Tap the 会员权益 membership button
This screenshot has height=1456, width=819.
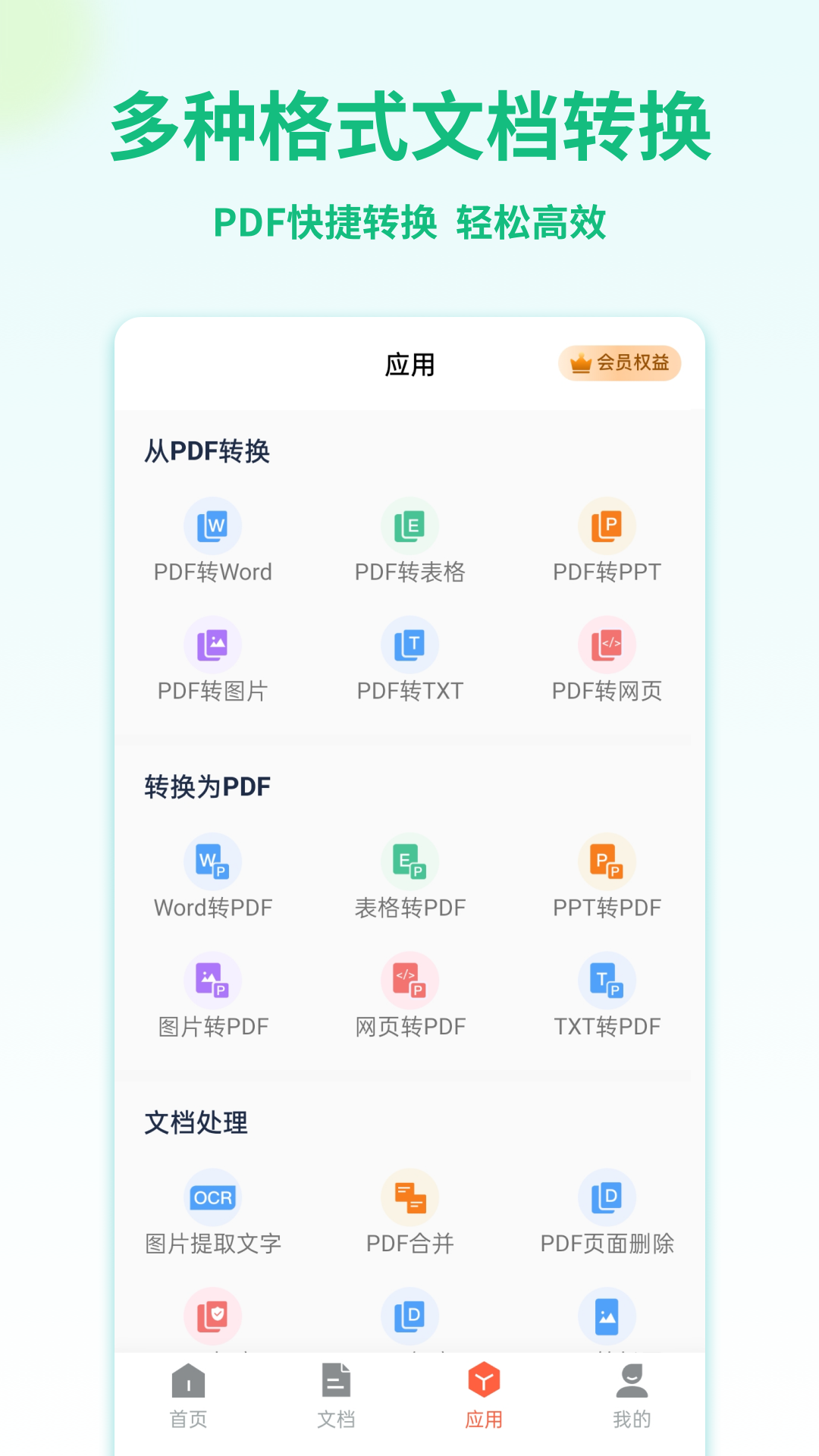(619, 363)
